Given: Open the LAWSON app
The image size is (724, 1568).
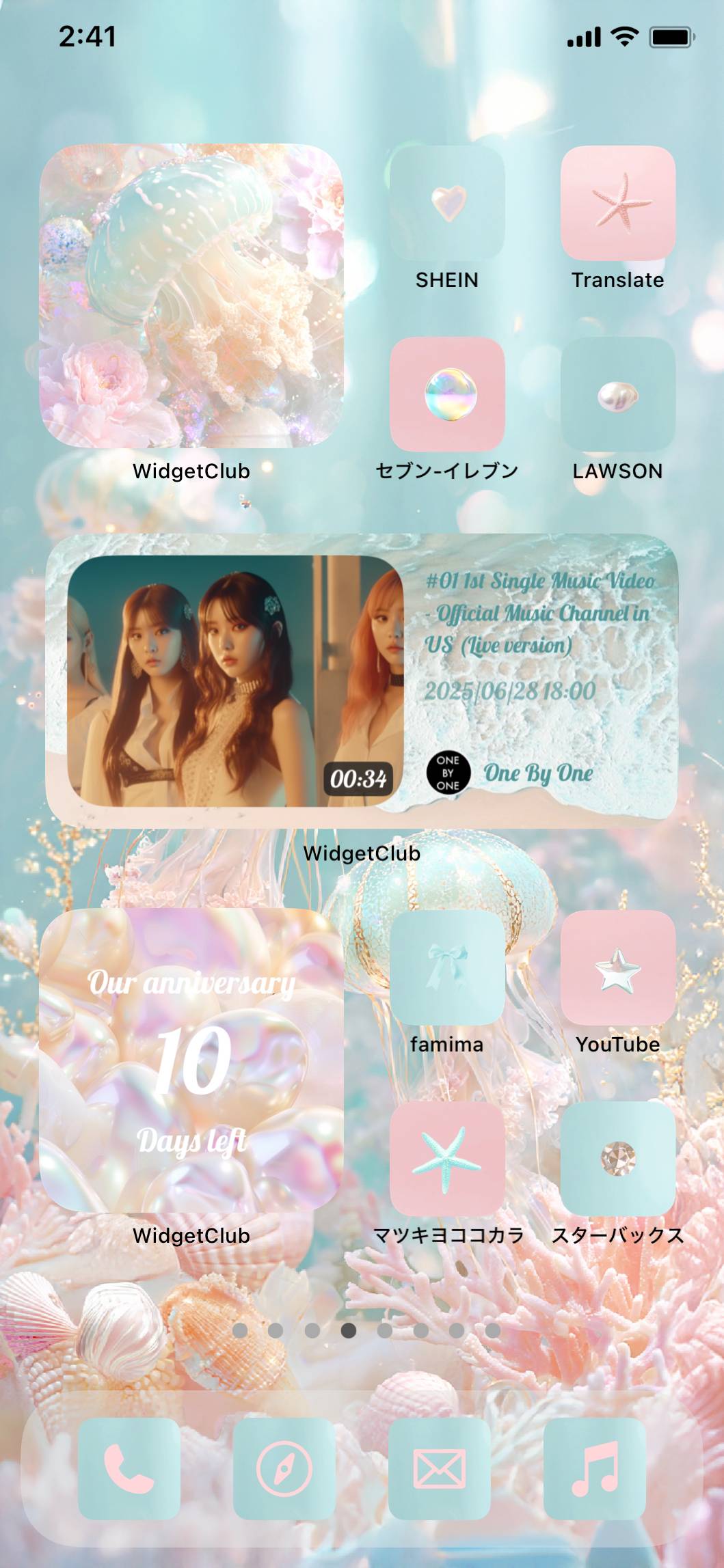Looking at the screenshot, I should [x=618, y=394].
